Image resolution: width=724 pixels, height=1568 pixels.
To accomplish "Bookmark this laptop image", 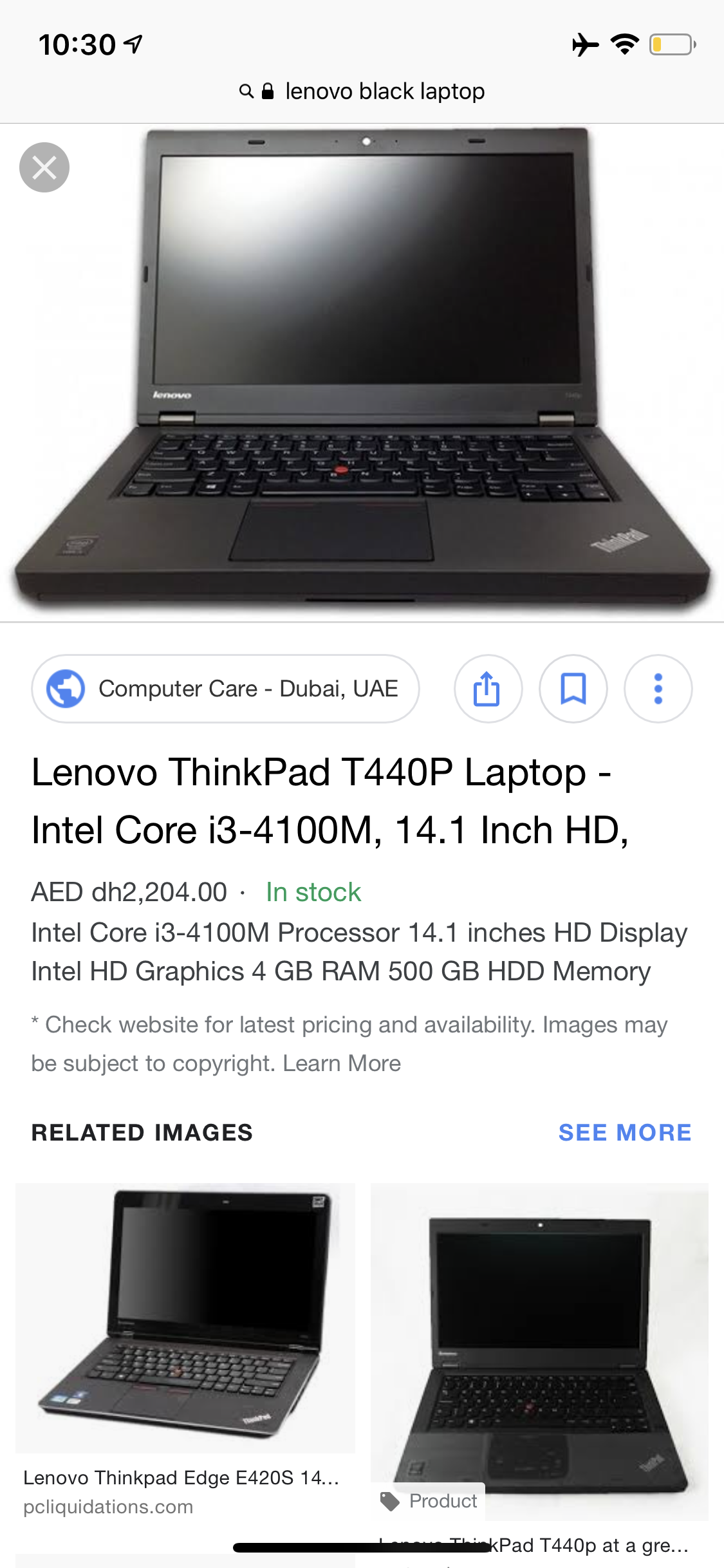I will point(573,689).
